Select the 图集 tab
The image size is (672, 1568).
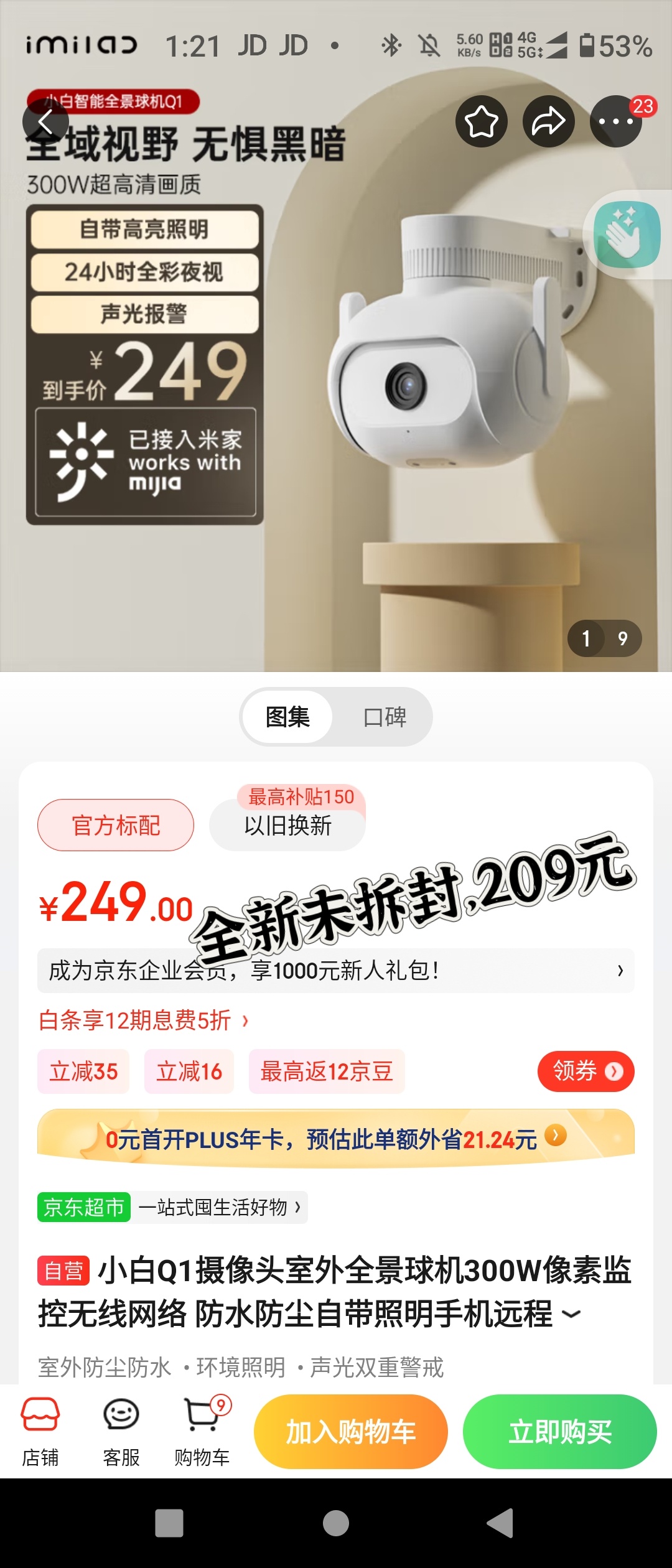click(x=287, y=717)
